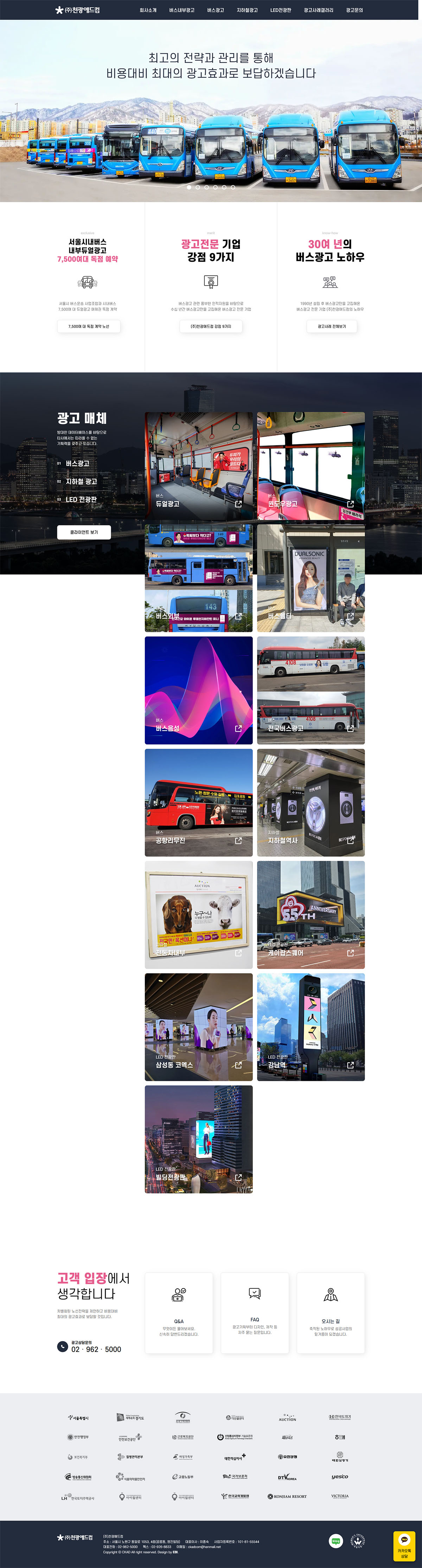Open the 빌딩전광판 tile
This screenshot has height=1568, width=422.
click(x=199, y=1139)
